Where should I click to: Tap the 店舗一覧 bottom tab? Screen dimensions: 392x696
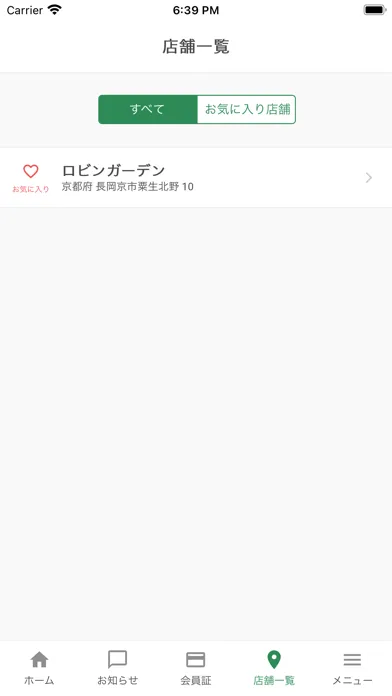point(274,668)
